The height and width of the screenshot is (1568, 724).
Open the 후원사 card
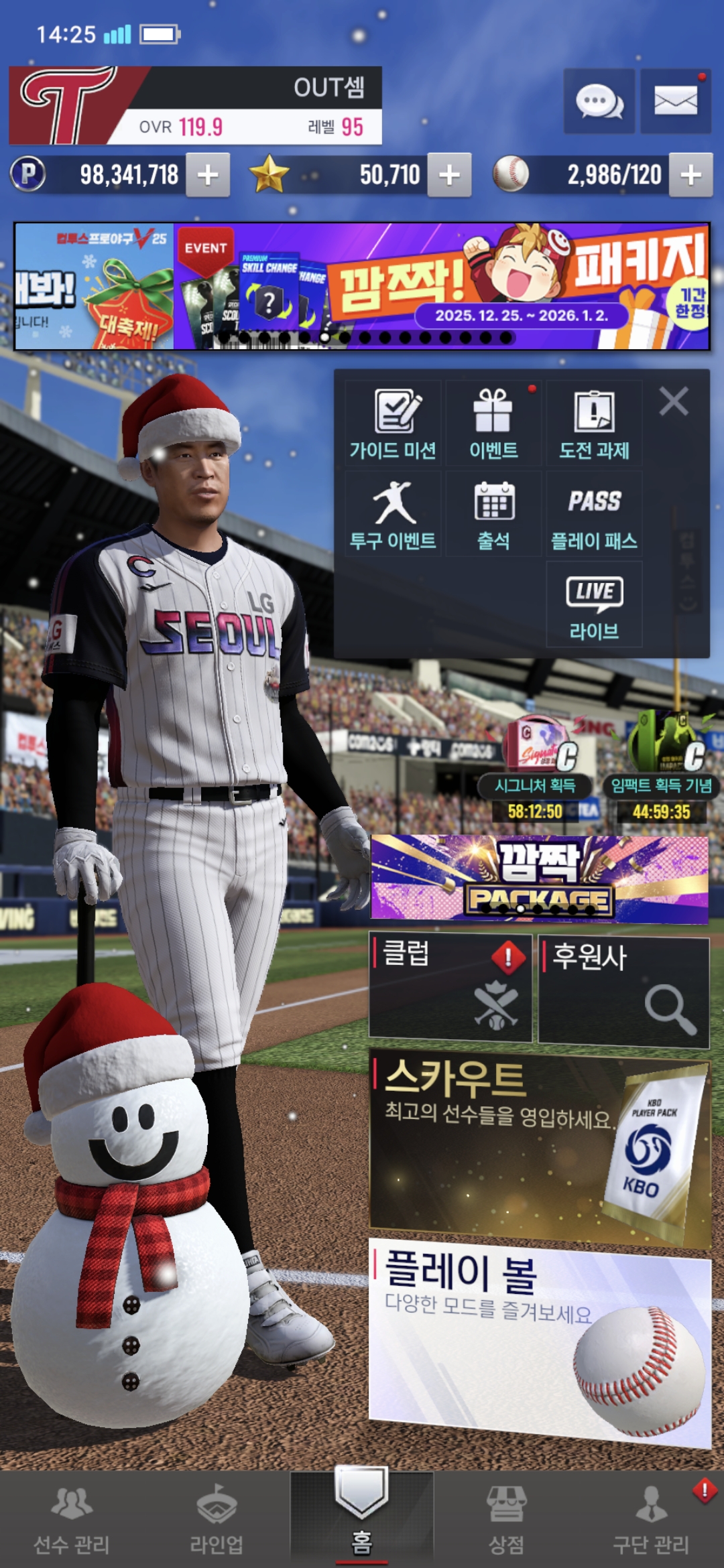(x=623, y=992)
